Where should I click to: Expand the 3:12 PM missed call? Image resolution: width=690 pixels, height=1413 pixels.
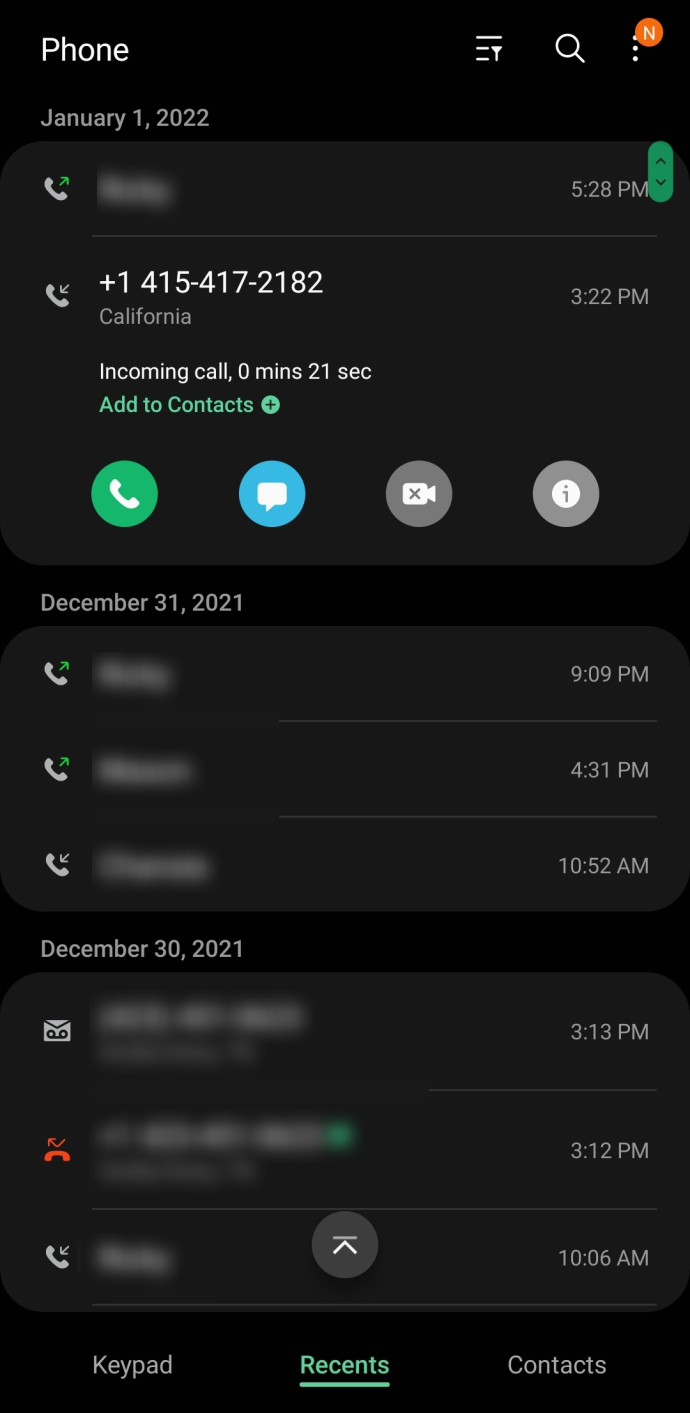pos(345,1150)
